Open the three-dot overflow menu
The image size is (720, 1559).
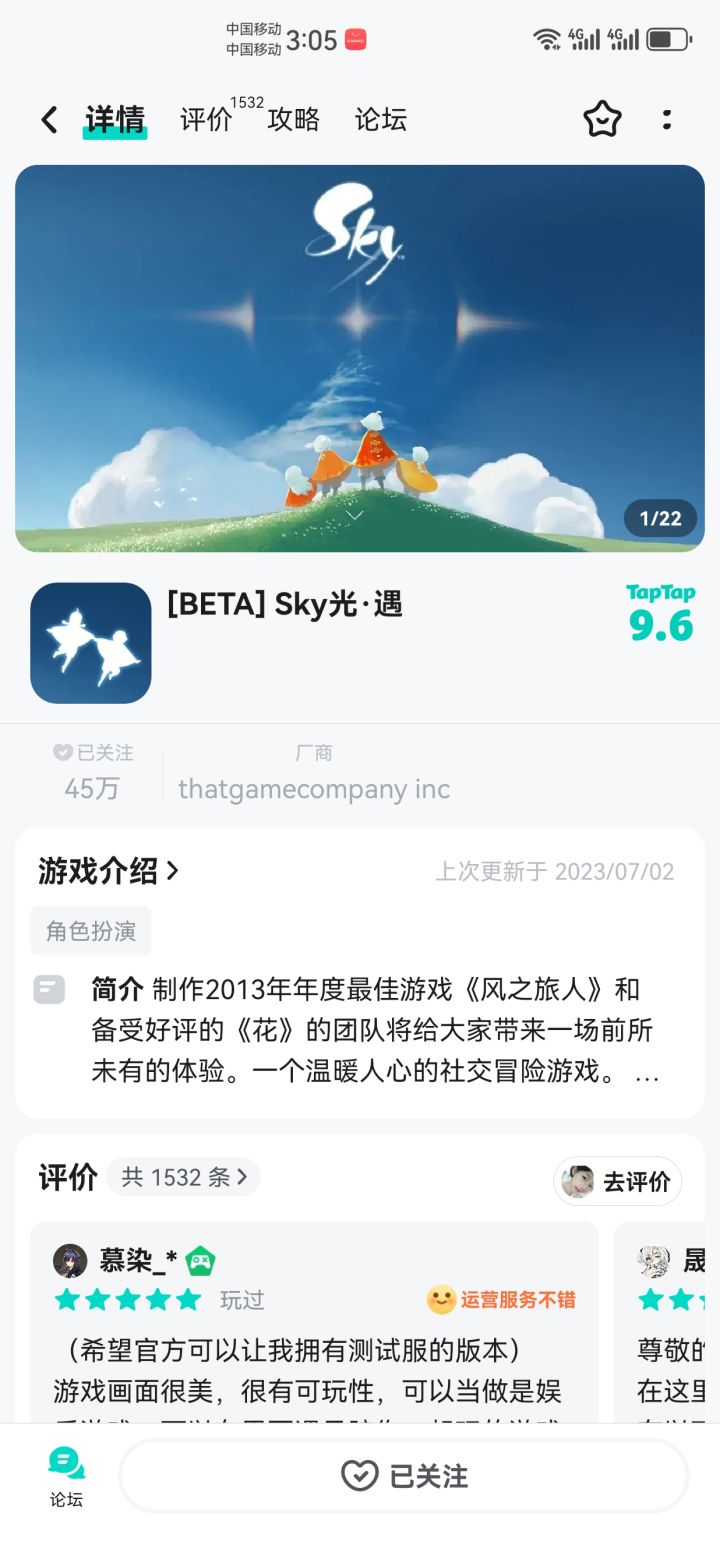coord(667,119)
